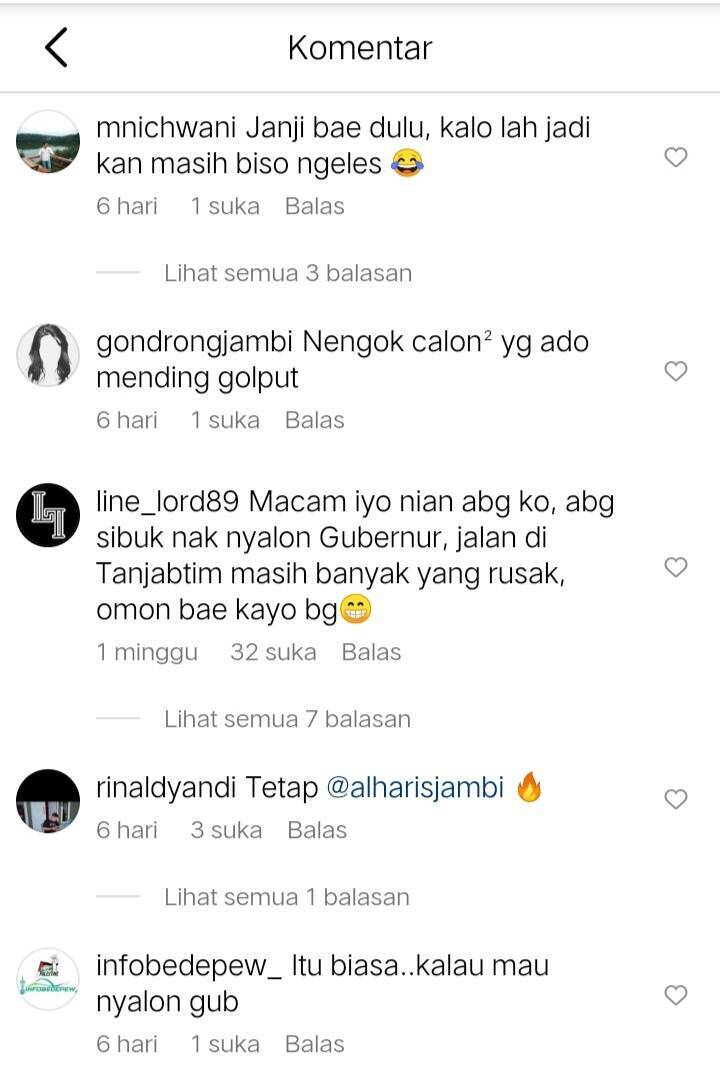
Task: Like infobedepew_'s comment
Action: [675, 995]
